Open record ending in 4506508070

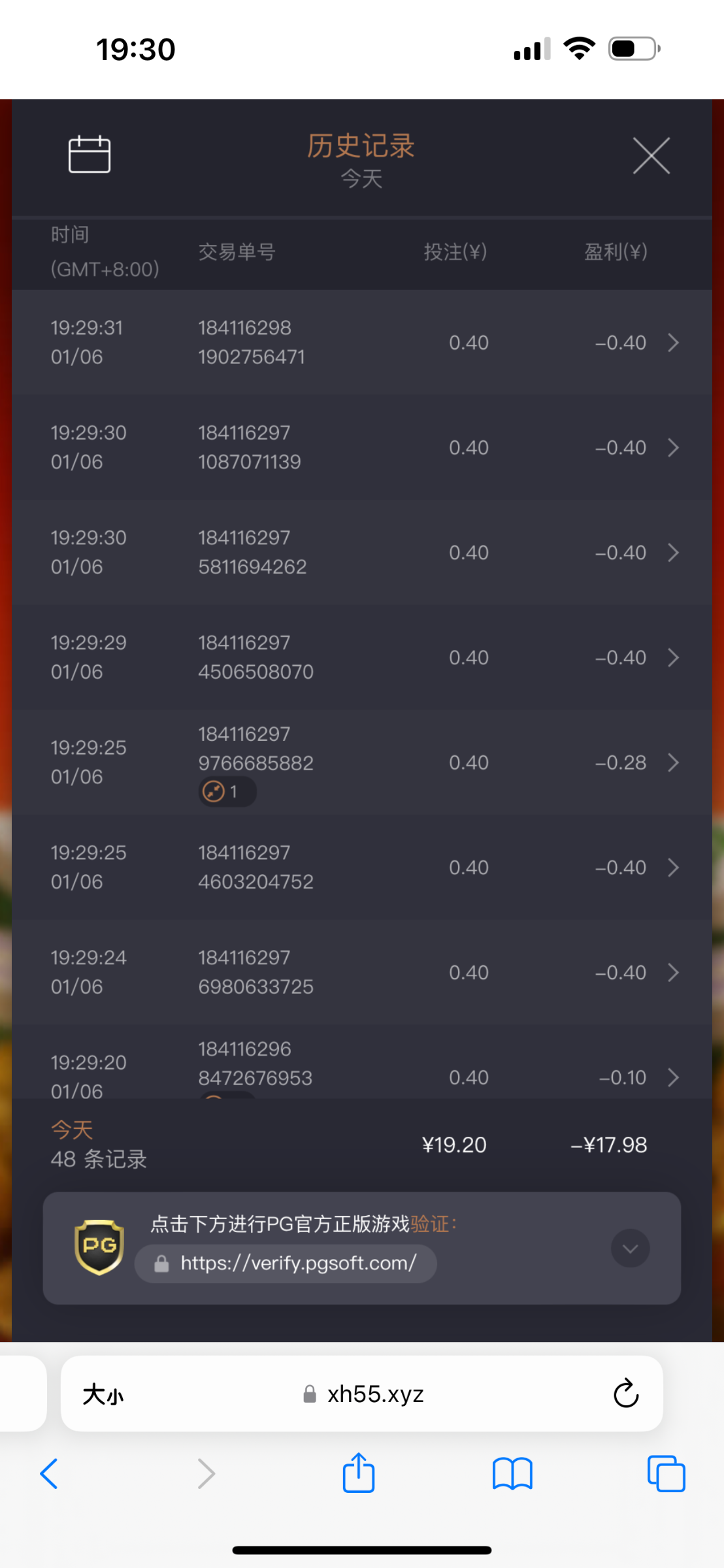point(362,657)
